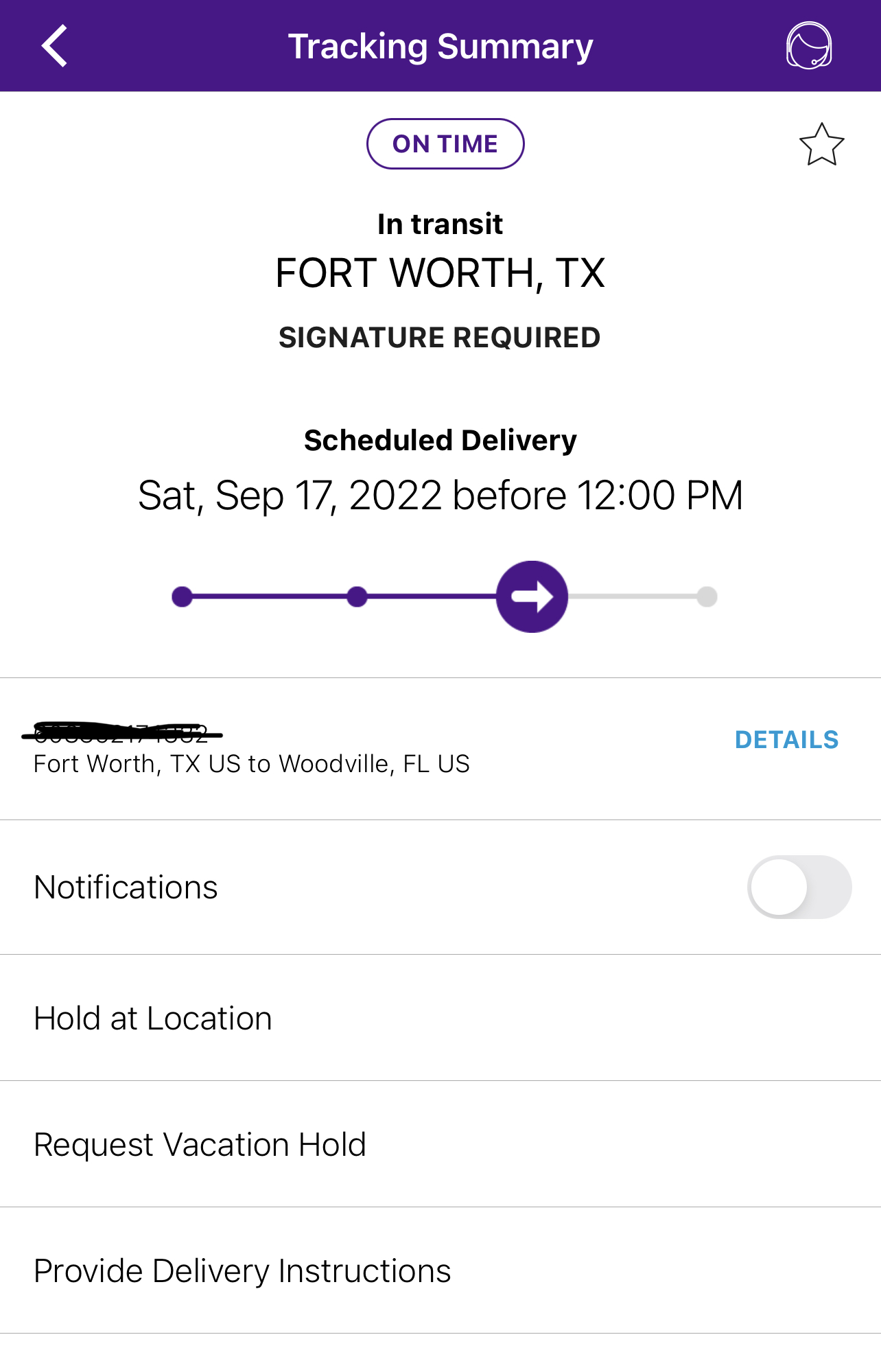Screen dimensions: 881x1372
Task: Add this shipment to favorites
Action: tap(821, 145)
